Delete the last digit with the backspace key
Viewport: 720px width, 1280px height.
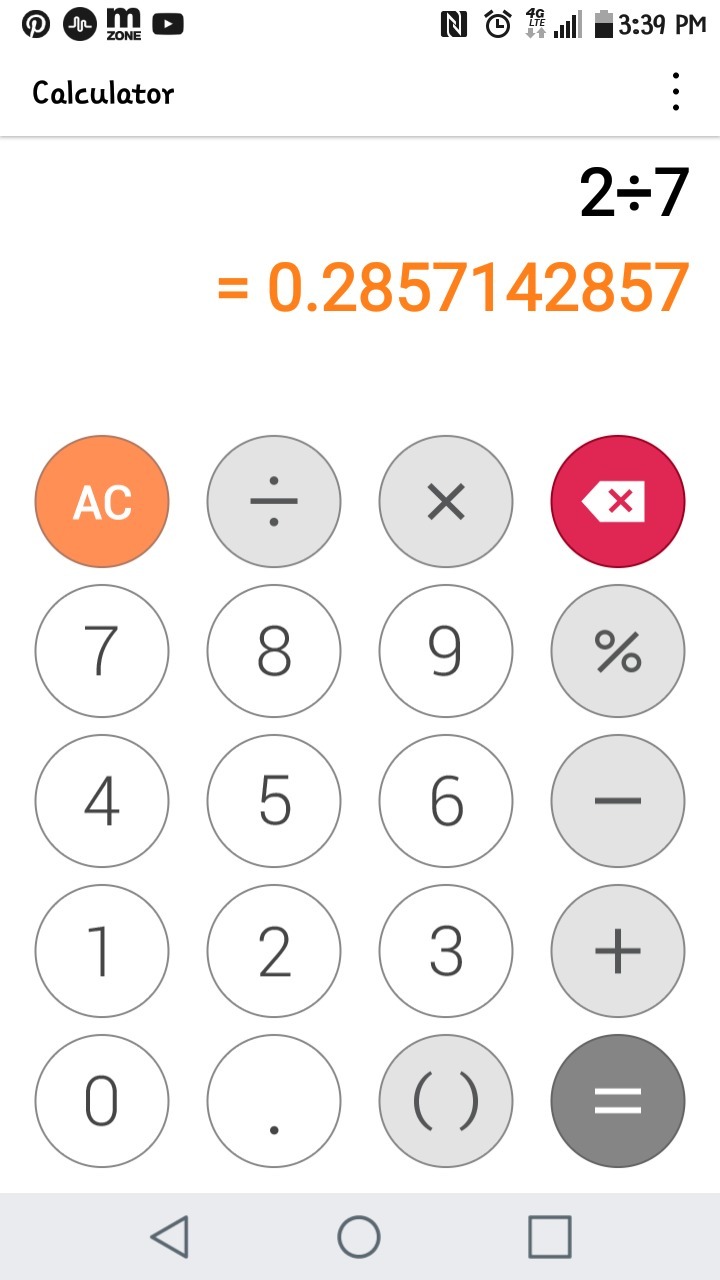(618, 501)
